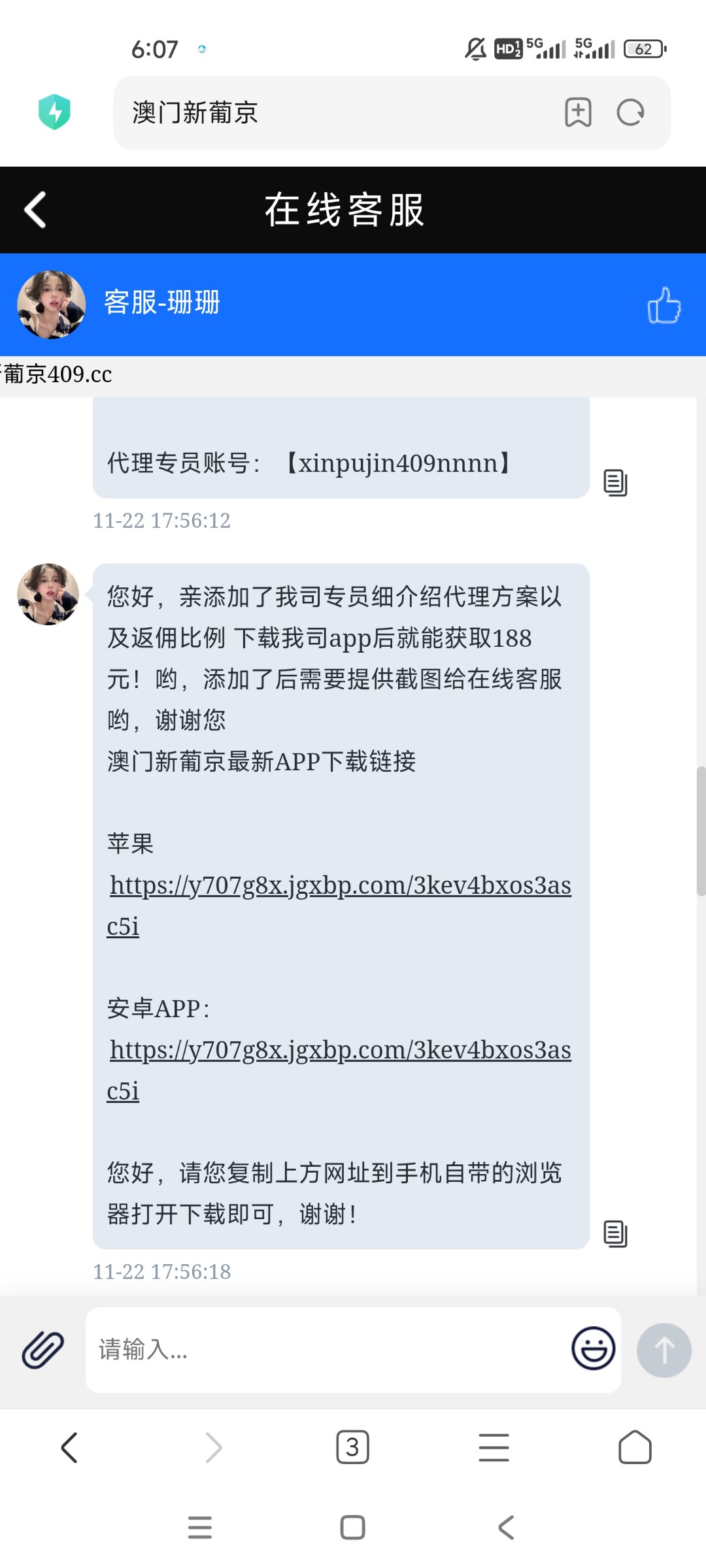Image resolution: width=706 pixels, height=1568 pixels.
Task: Tap the thumbs-up icon for 客服-珊珊
Action: coord(664,305)
